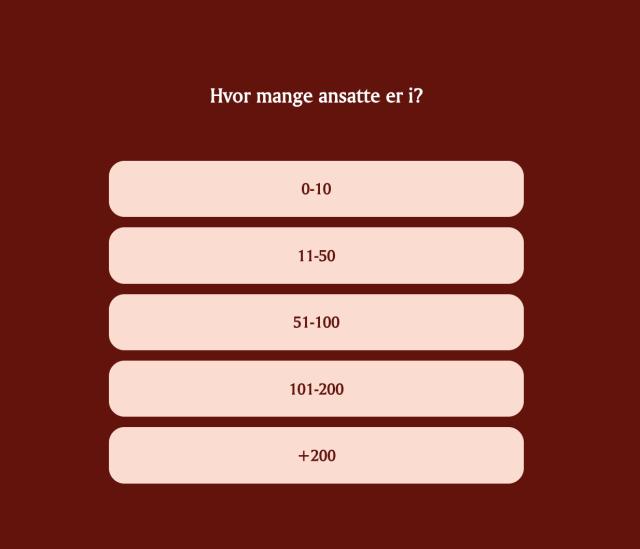640x549 pixels.
Task: Pick the 51-100 employees option
Action: pos(316,322)
